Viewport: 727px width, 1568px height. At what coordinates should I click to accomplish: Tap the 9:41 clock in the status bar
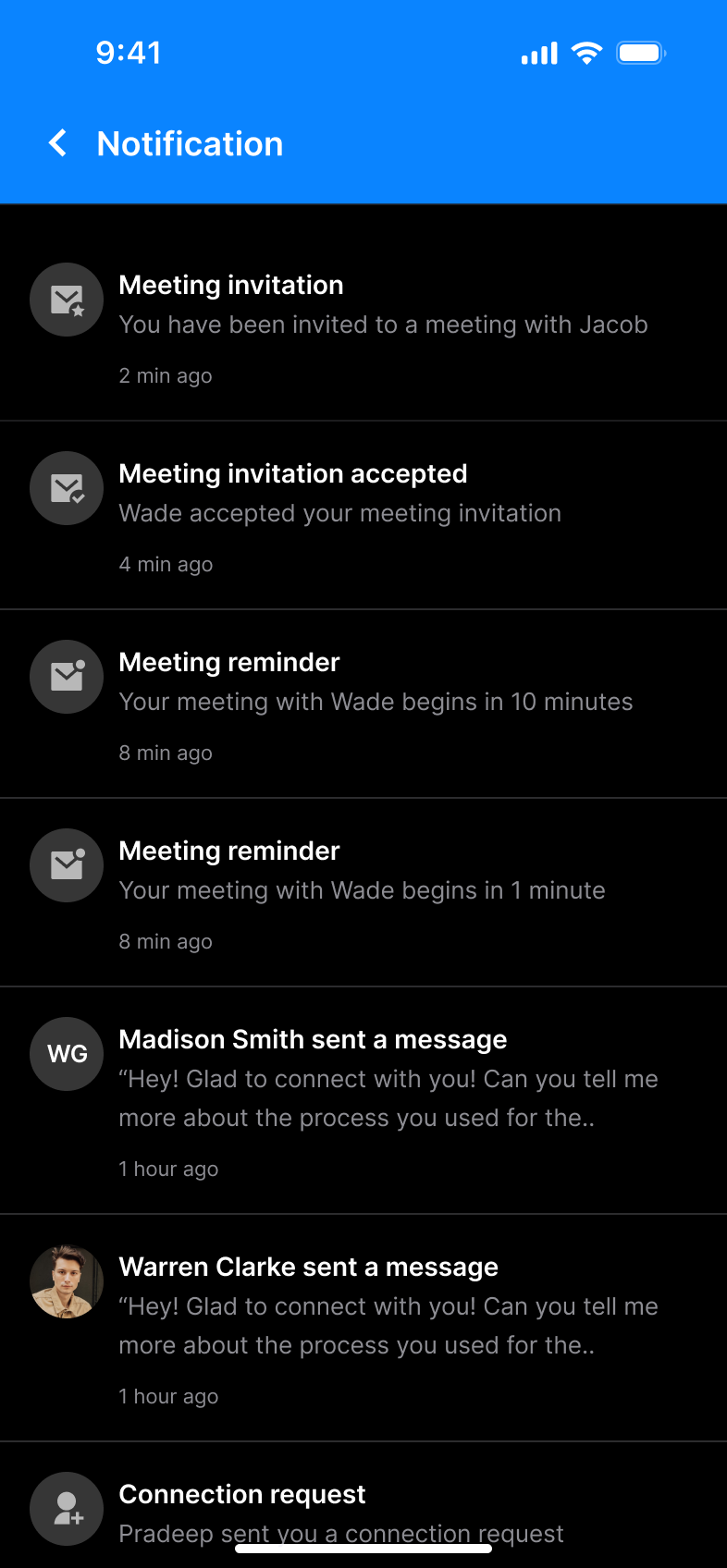(129, 53)
